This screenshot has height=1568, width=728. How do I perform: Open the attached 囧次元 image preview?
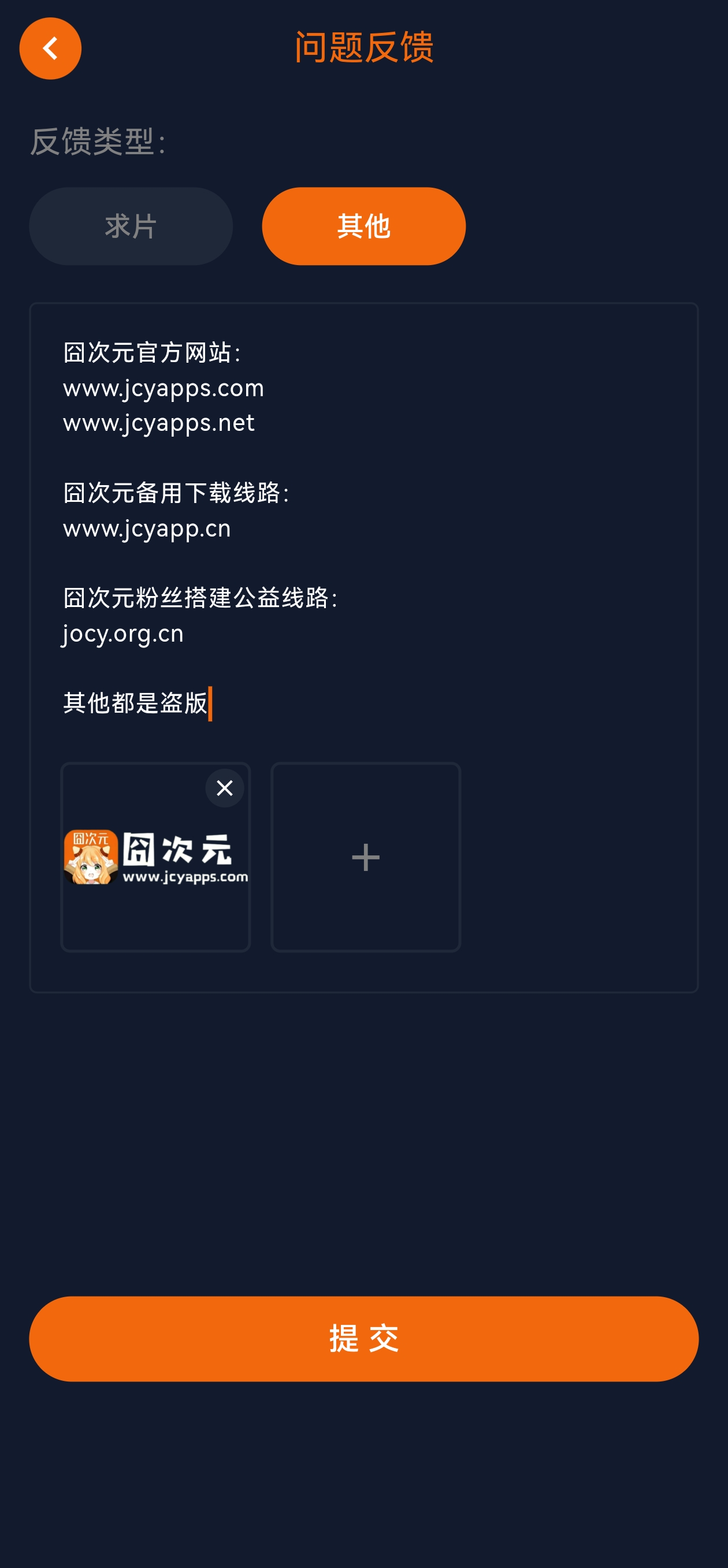point(155,865)
